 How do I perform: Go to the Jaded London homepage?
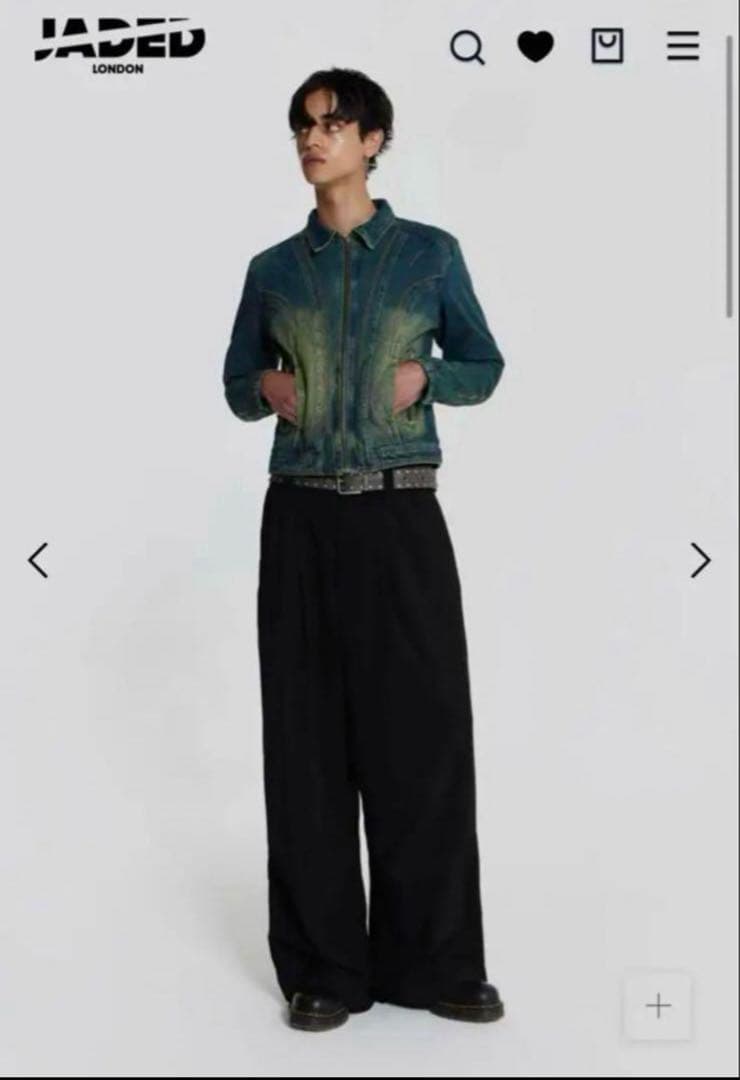(119, 45)
